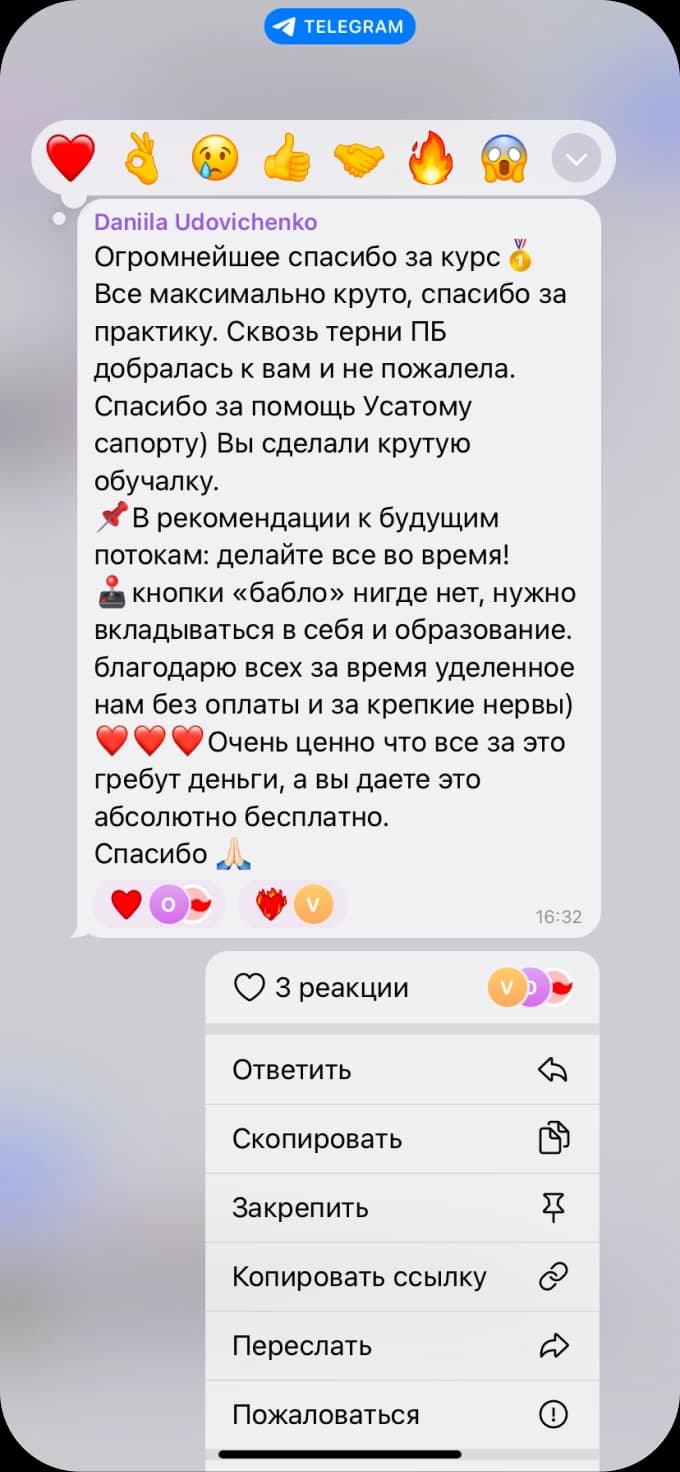This screenshot has width=680, height=1472.
Task: React with the handshake emoji
Action: [359, 158]
